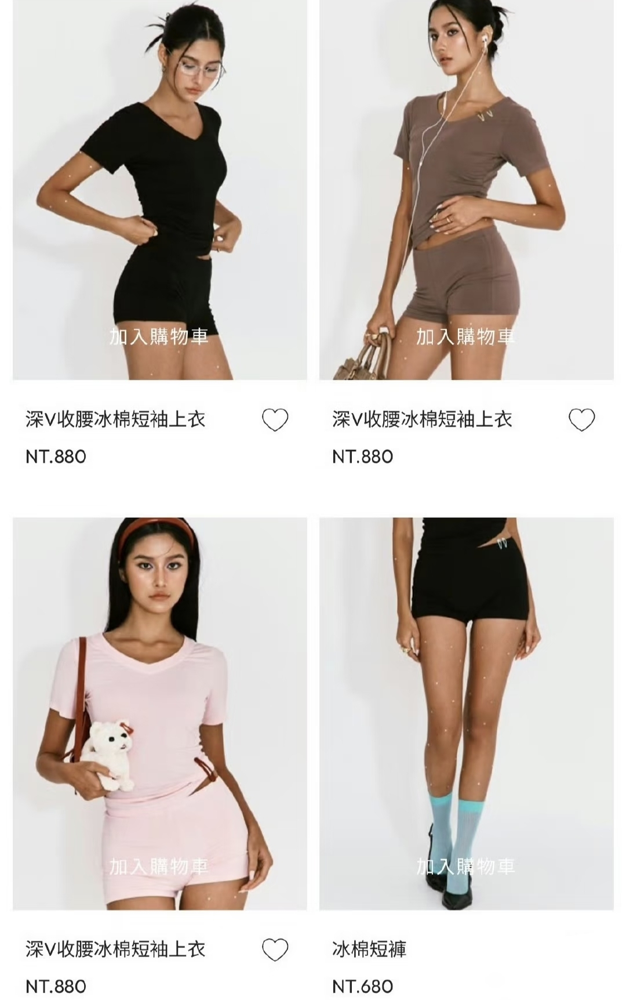Image resolution: width=626 pixels, height=1000 pixels.
Task: Add the pink V-neck top to cart
Action: pos(159,866)
